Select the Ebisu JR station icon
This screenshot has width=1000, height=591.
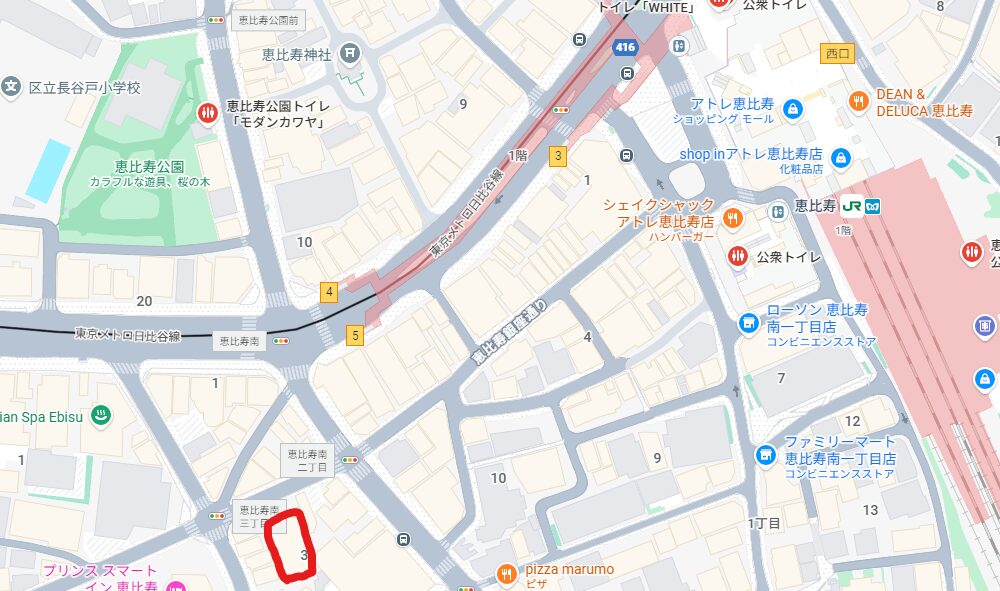pyautogui.click(x=853, y=206)
